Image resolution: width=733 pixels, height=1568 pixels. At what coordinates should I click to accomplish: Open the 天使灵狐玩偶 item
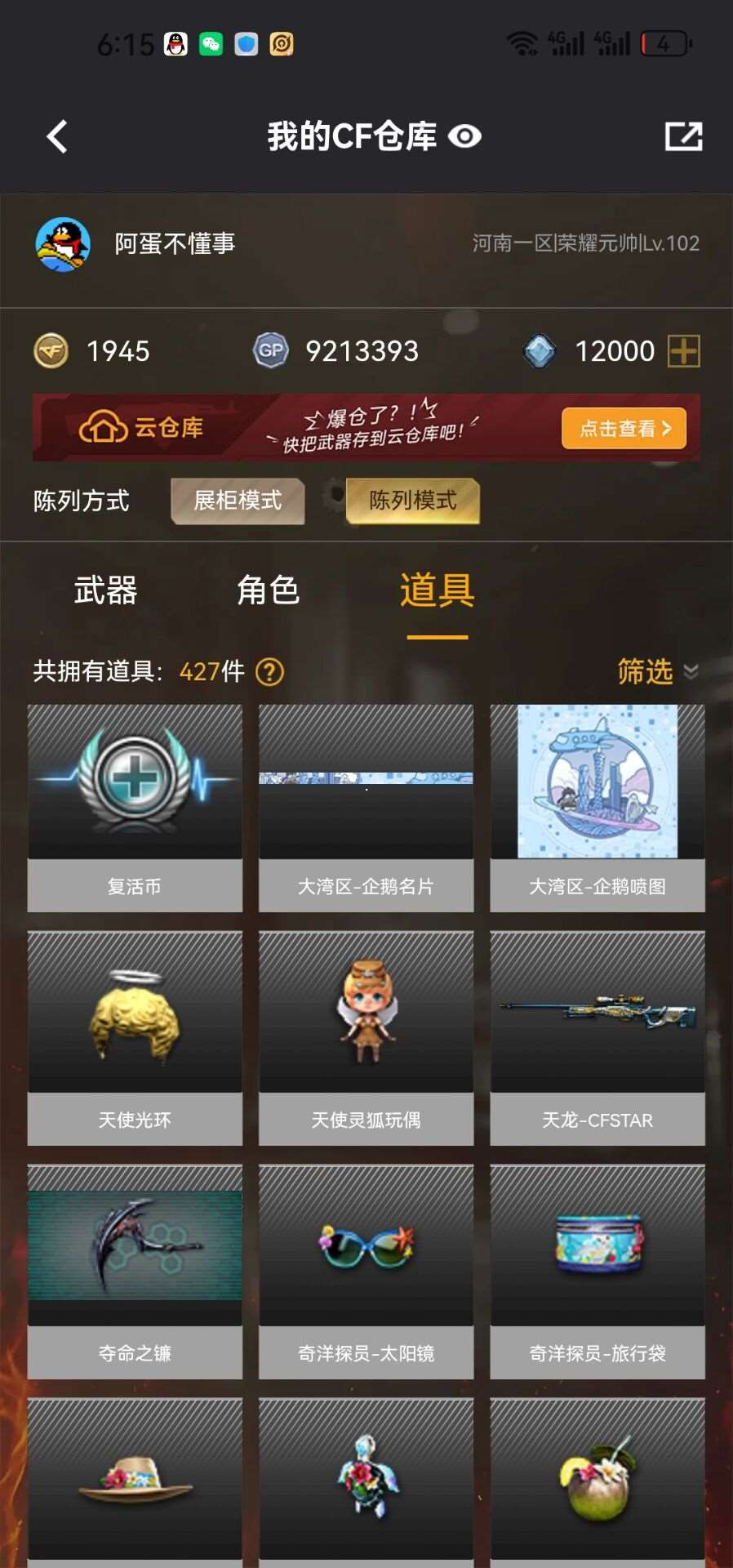coord(366,1037)
